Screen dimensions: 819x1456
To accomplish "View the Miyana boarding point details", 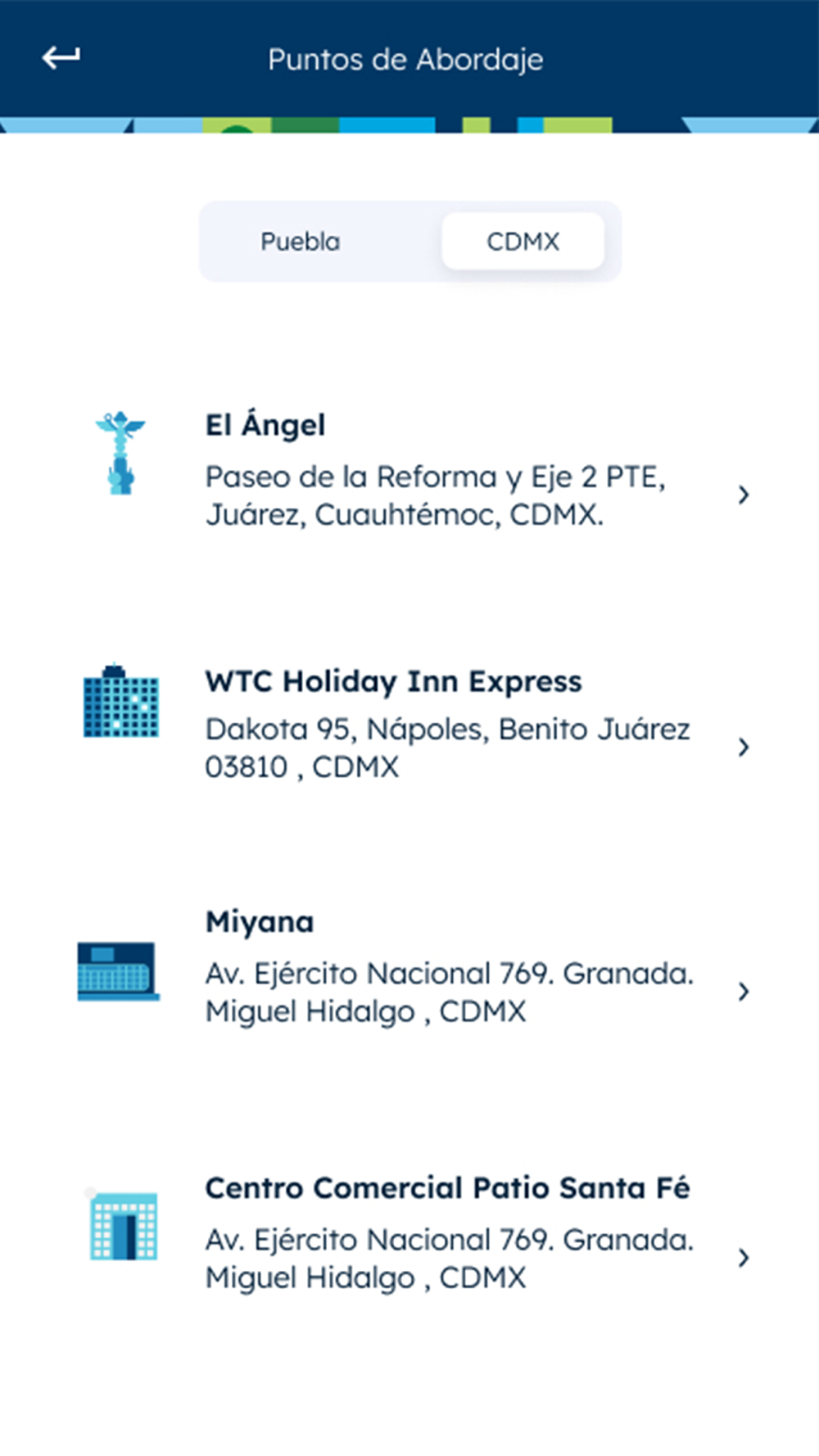I will tap(409, 966).
